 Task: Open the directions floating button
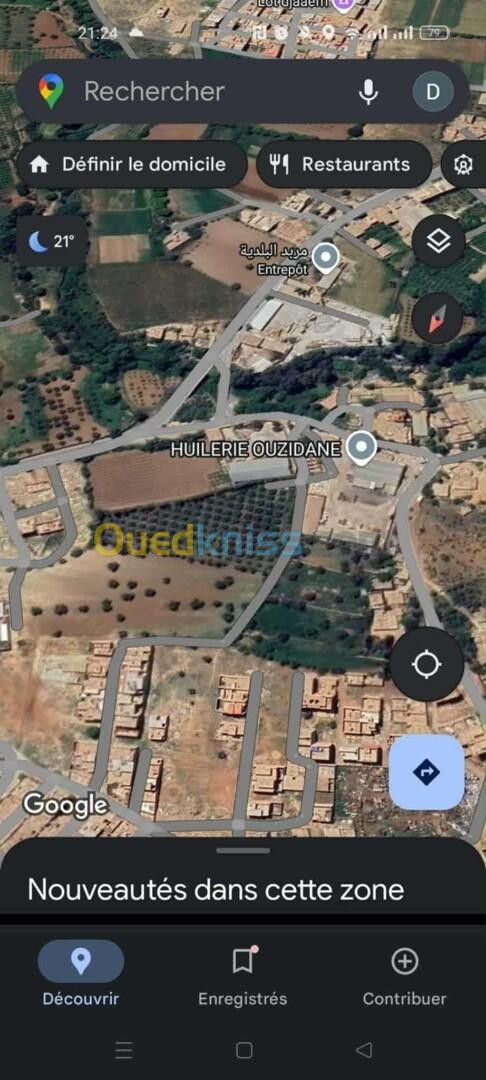427,772
